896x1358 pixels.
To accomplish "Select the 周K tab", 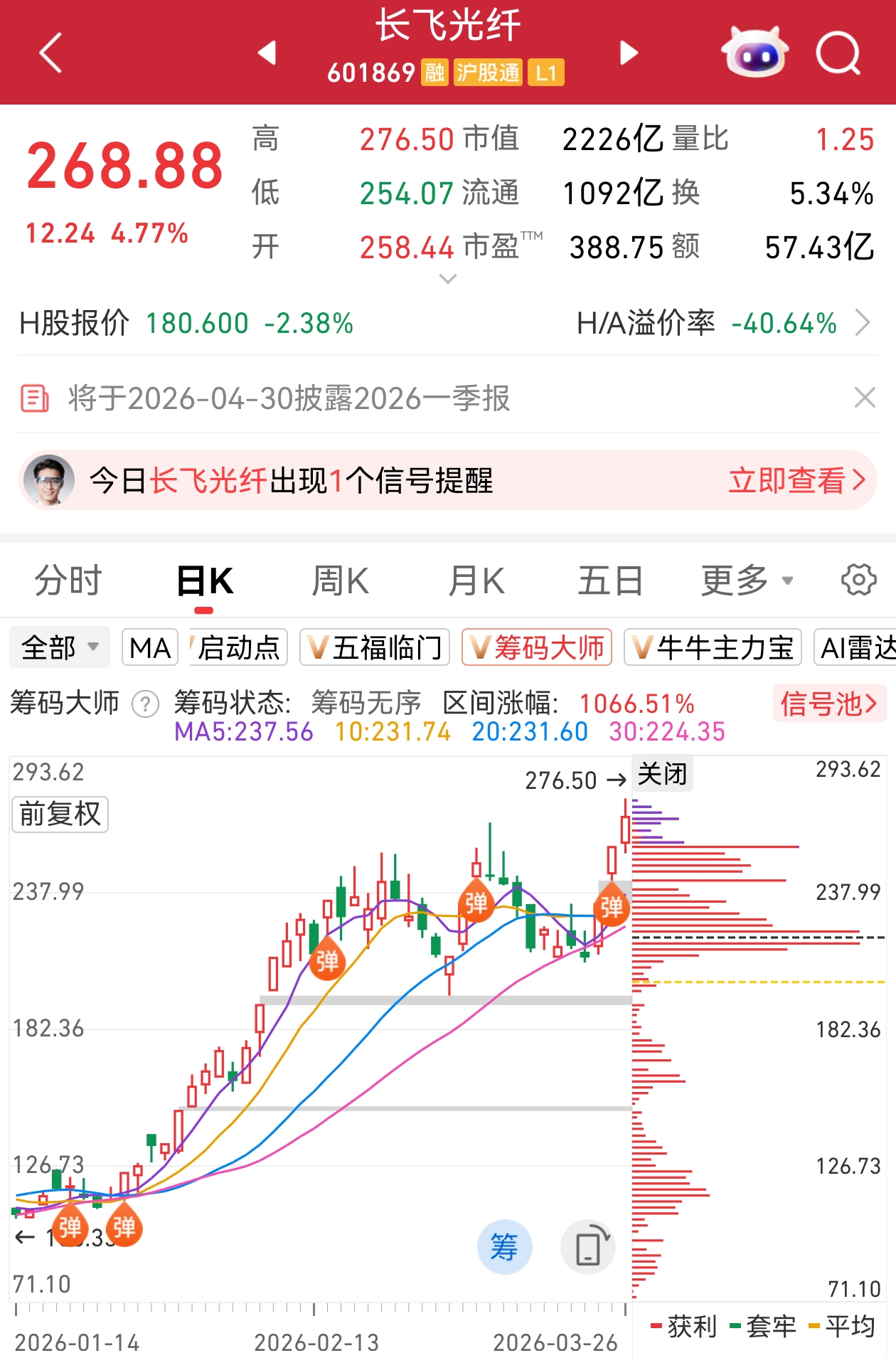I will coord(340,580).
